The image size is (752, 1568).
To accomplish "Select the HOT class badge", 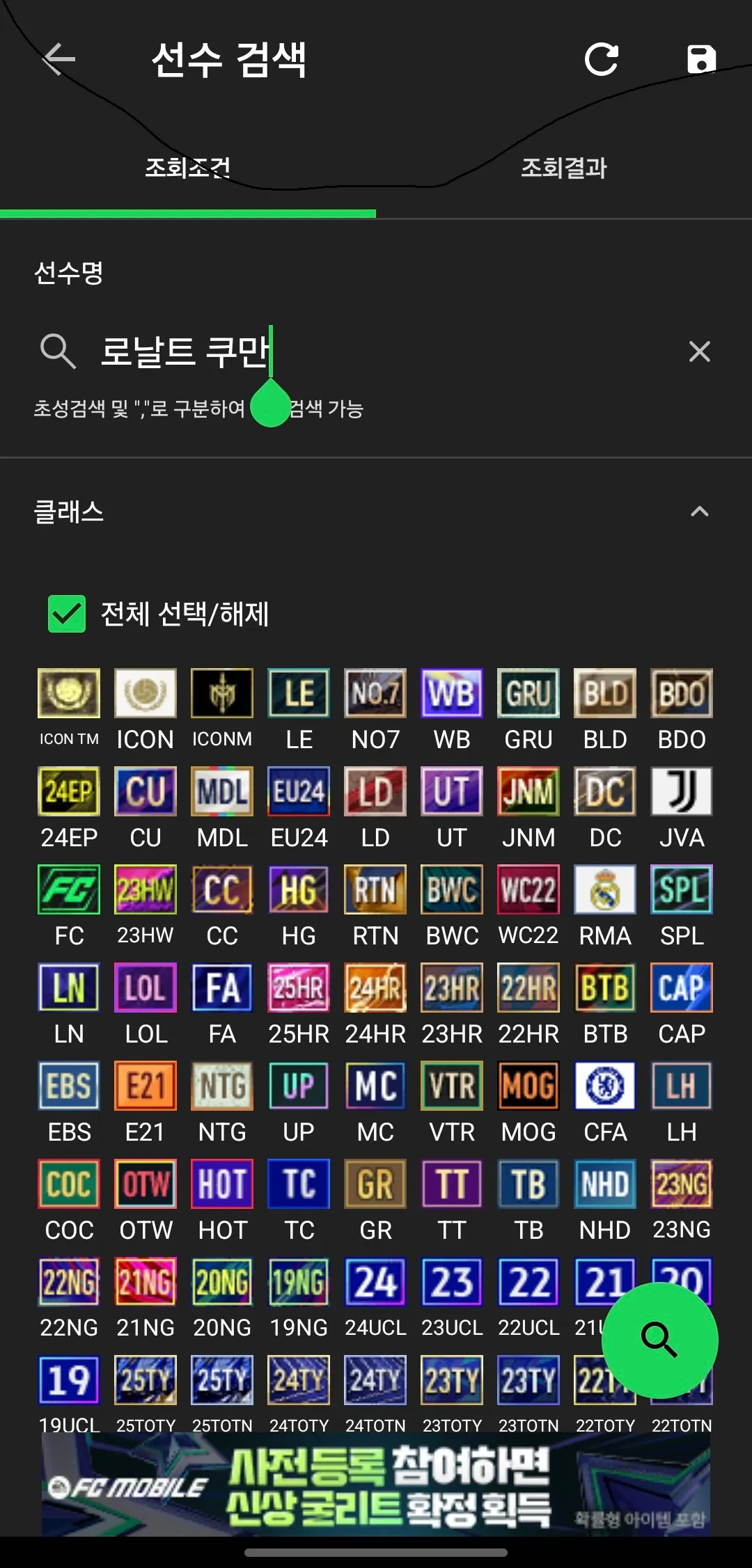I will tap(222, 1184).
